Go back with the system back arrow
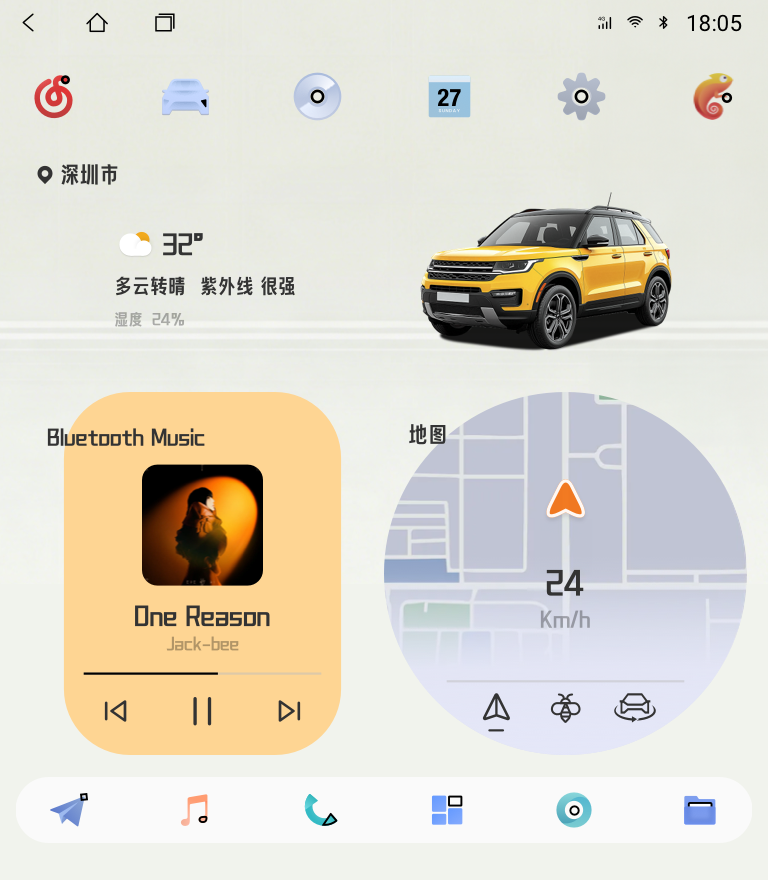Screen dimensions: 768x880 pyautogui.click(x=29, y=23)
